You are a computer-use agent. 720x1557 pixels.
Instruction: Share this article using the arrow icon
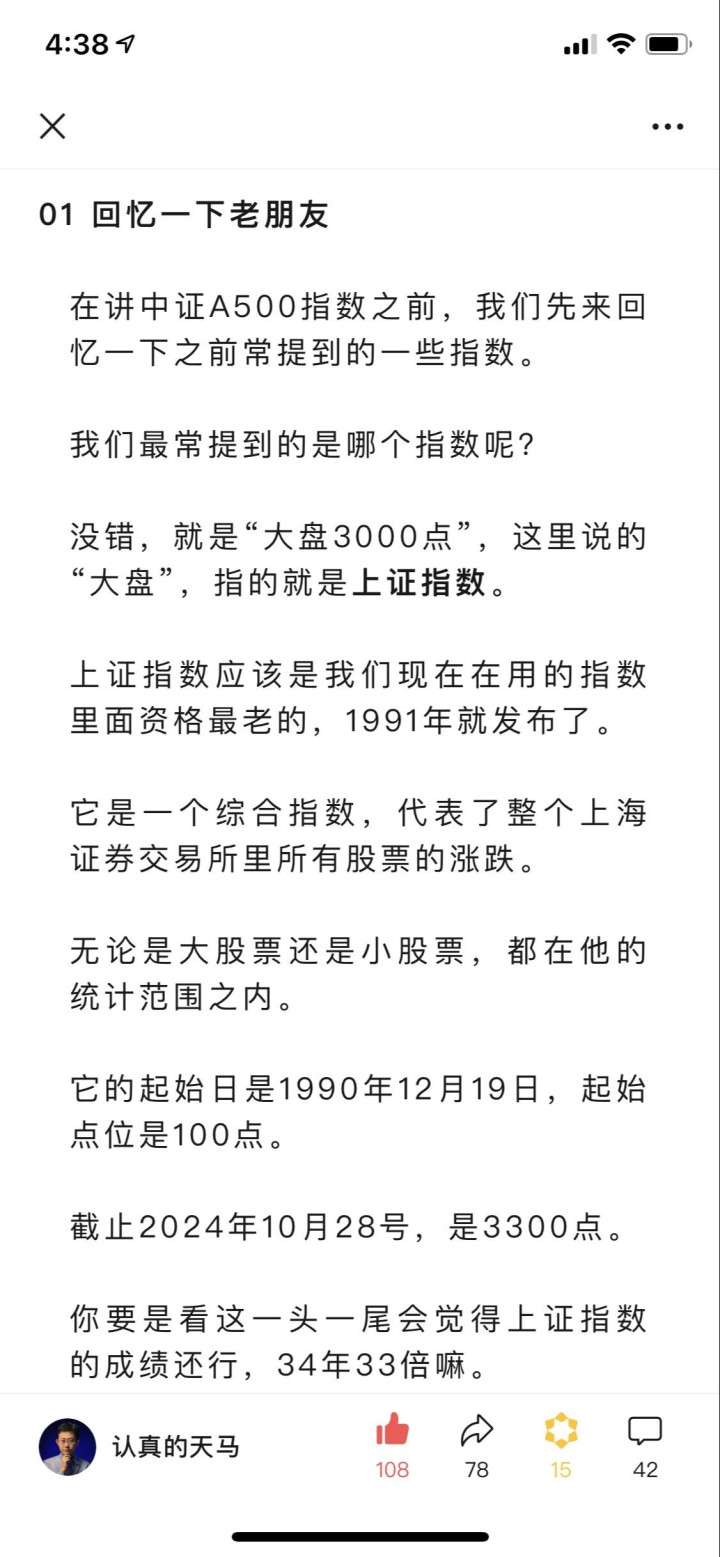click(477, 1430)
